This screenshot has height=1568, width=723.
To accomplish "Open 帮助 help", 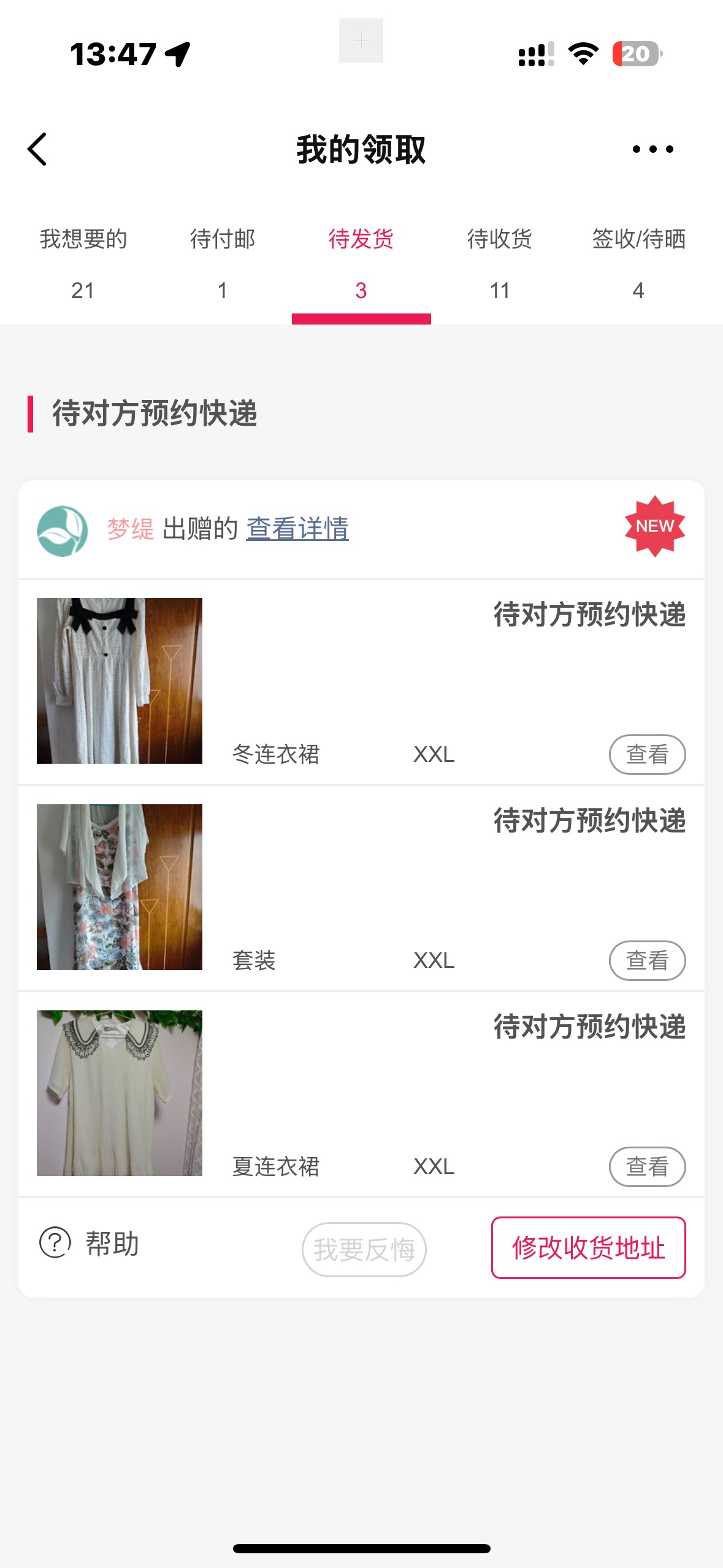I will [90, 1243].
